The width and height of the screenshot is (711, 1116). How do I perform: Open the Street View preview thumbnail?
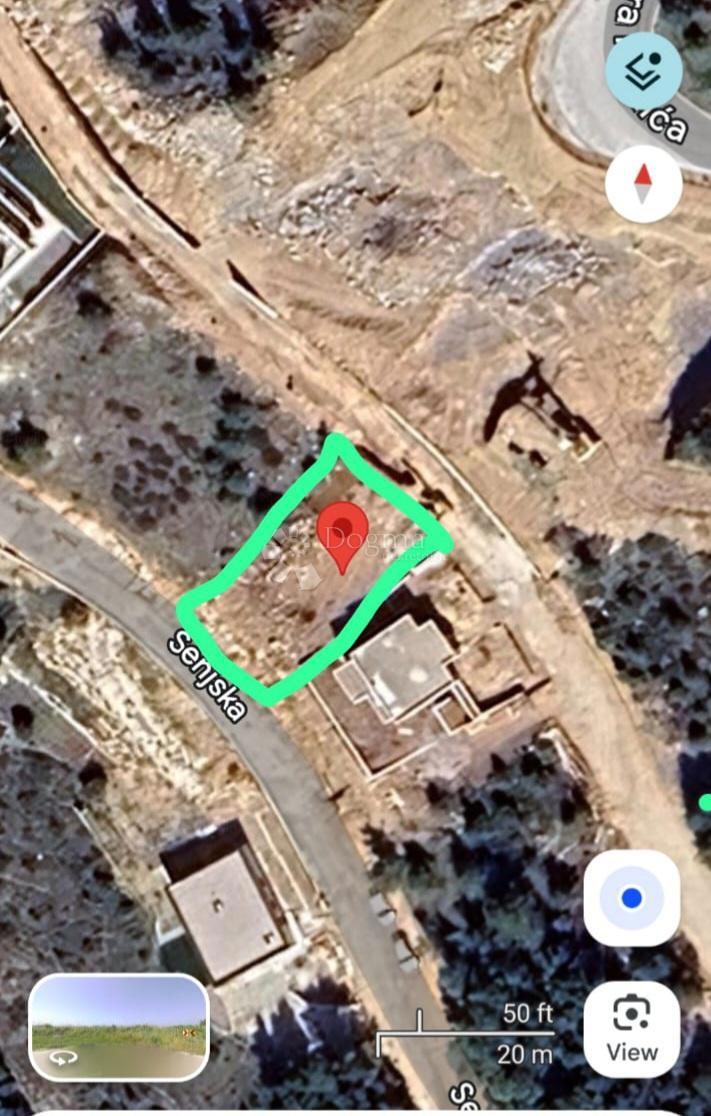pyautogui.click(x=118, y=1027)
